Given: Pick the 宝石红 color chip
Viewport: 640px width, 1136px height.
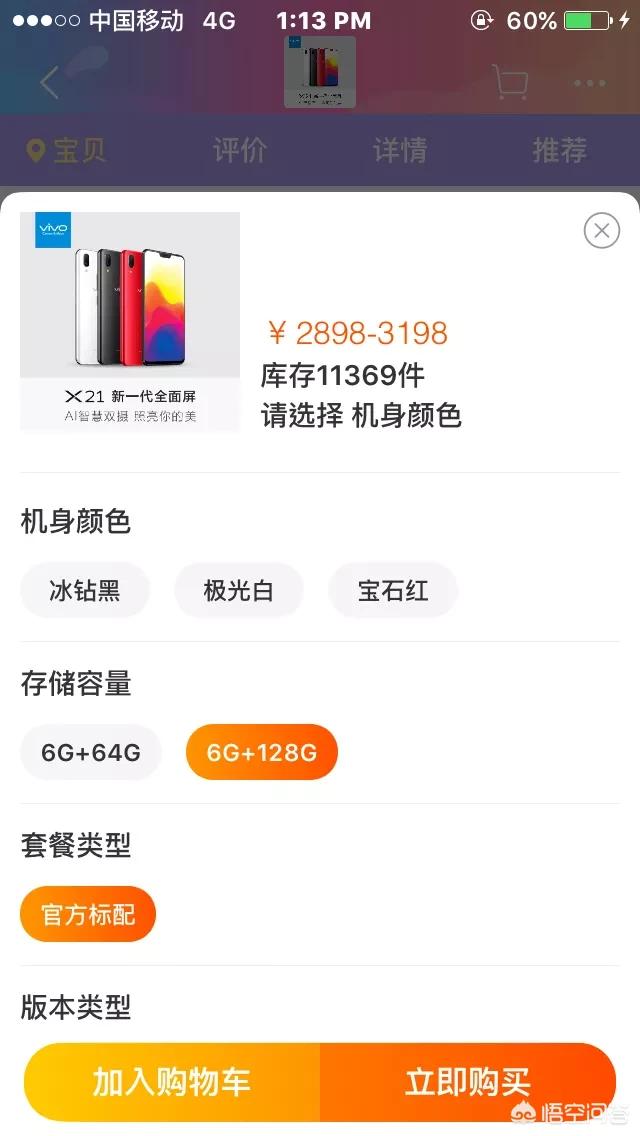Looking at the screenshot, I should (393, 590).
